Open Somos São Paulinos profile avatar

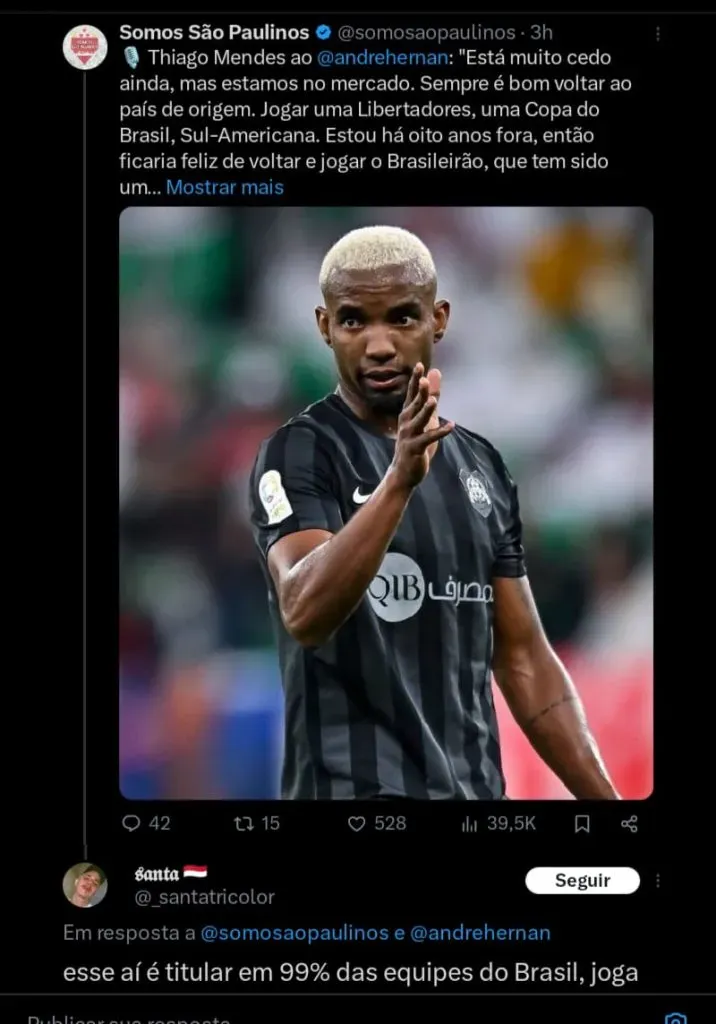coord(85,47)
